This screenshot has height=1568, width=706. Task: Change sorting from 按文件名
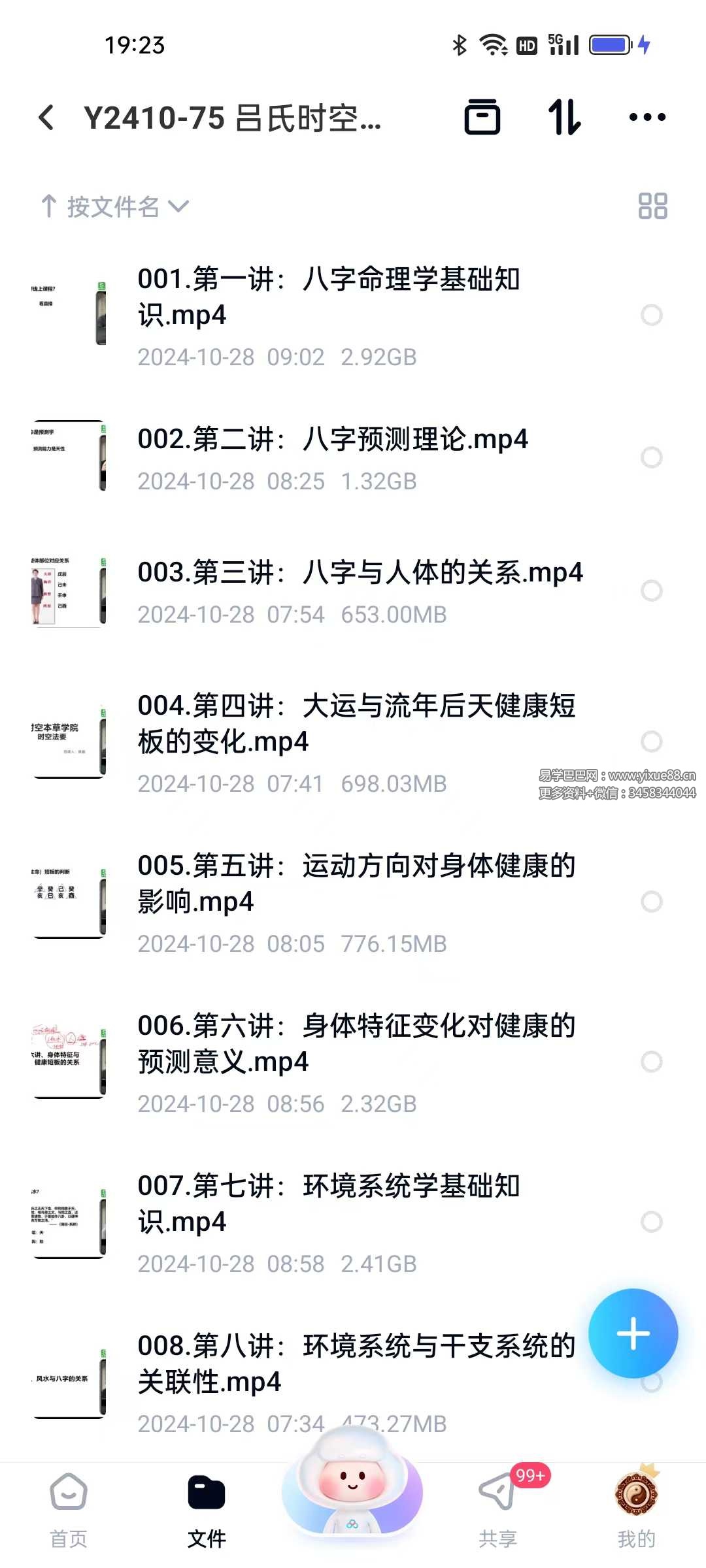point(114,206)
